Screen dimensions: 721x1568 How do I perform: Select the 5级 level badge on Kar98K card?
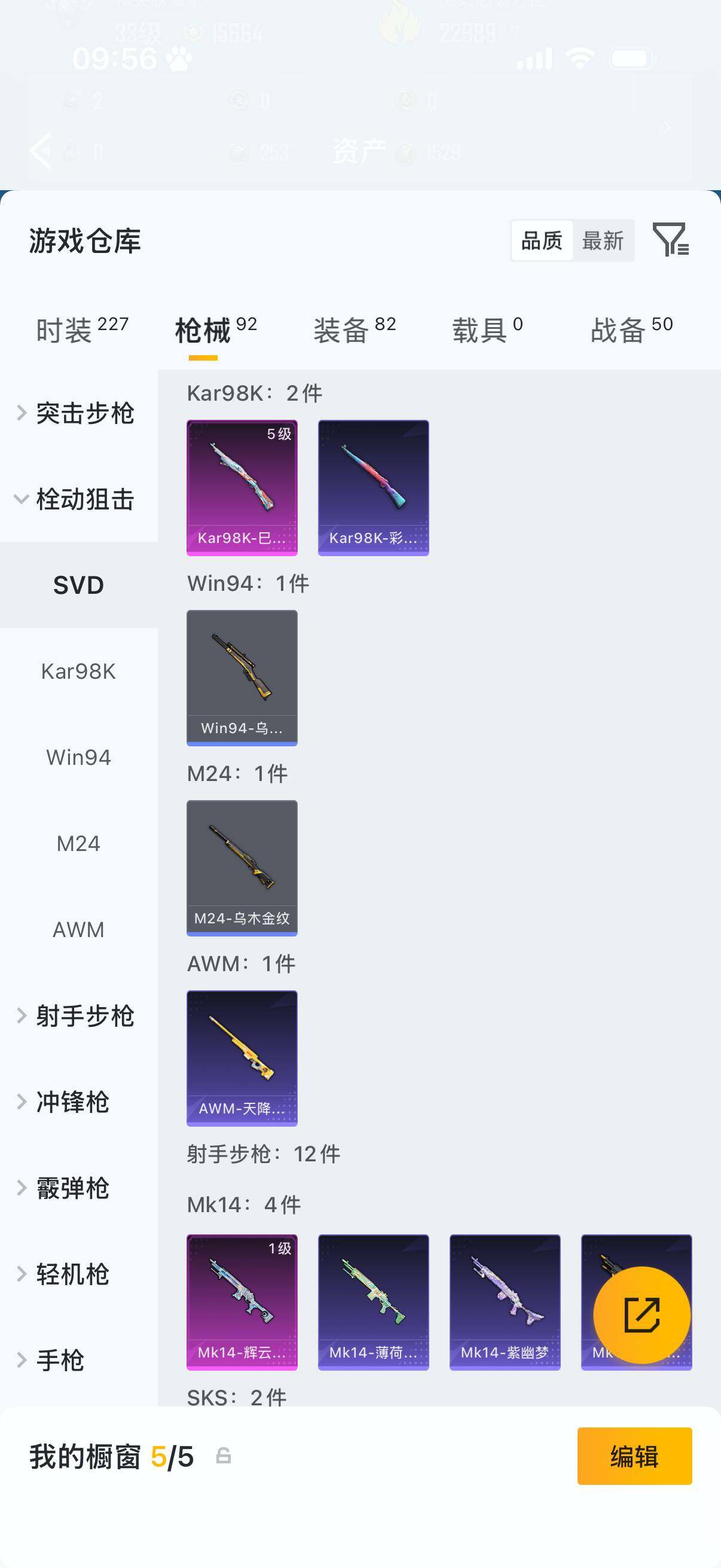(279, 435)
